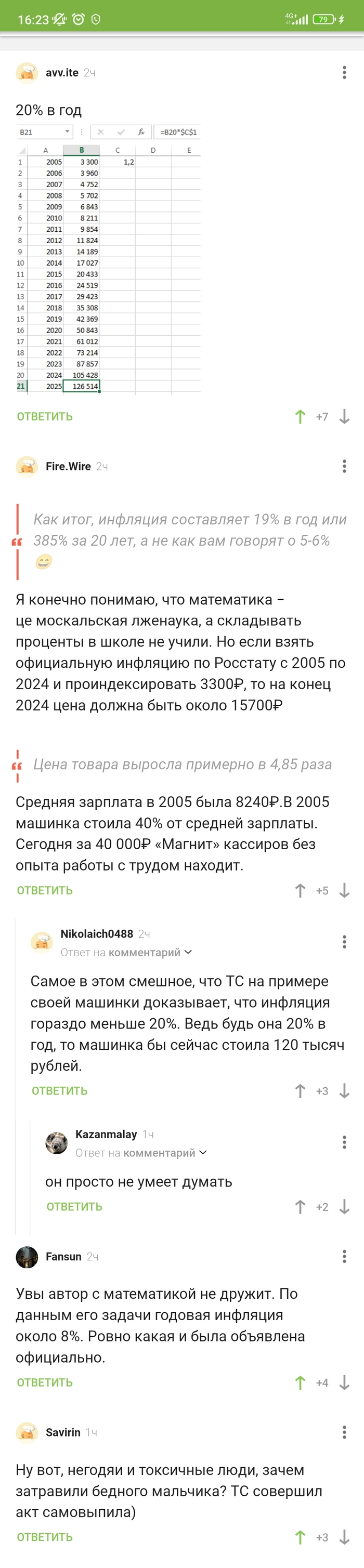Reply to Fire.Wire's comment
This screenshot has width=364, height=1568.
click(x=44, y=890)
